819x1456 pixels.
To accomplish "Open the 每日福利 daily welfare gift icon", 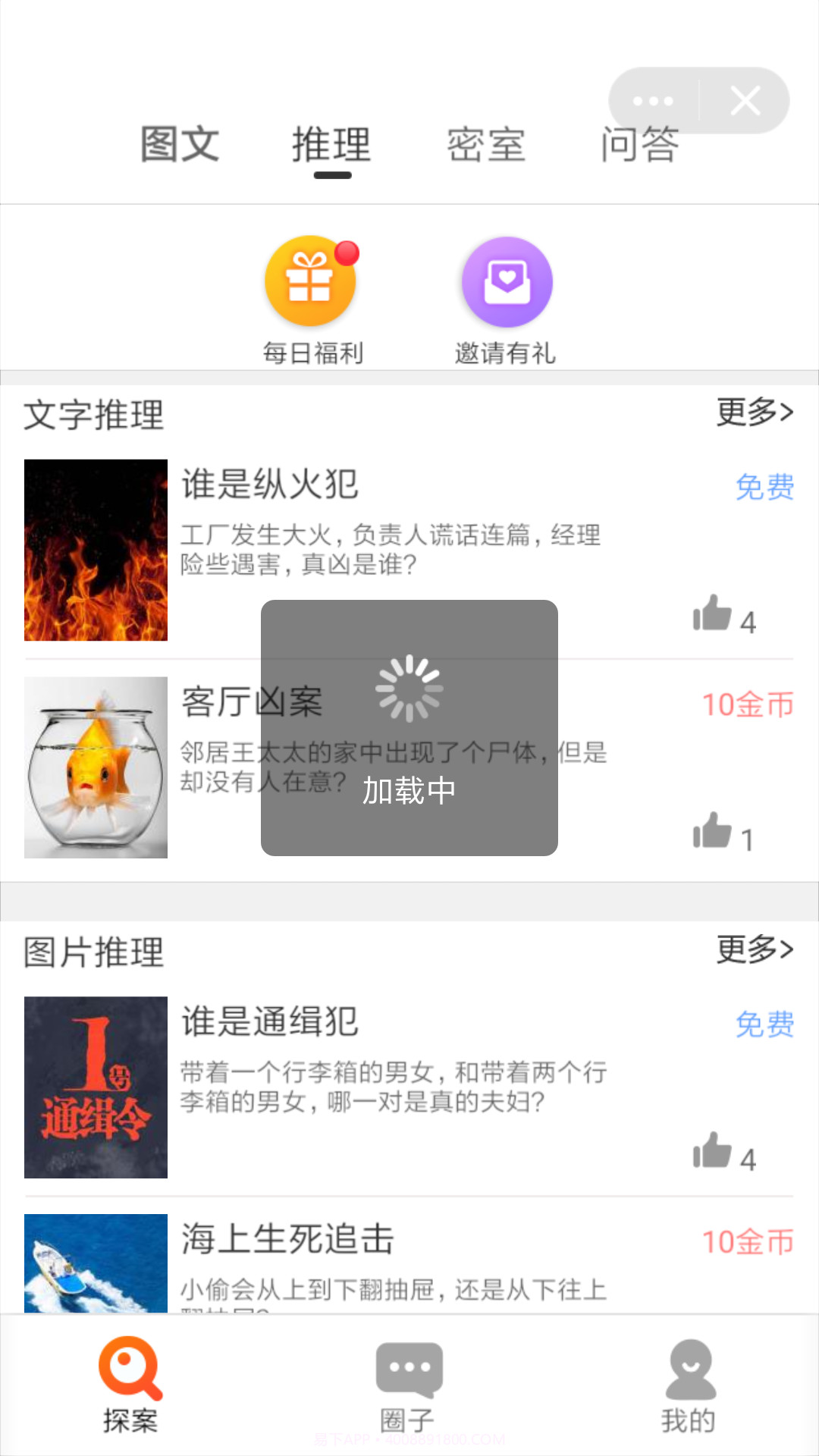I will [311, 281].
